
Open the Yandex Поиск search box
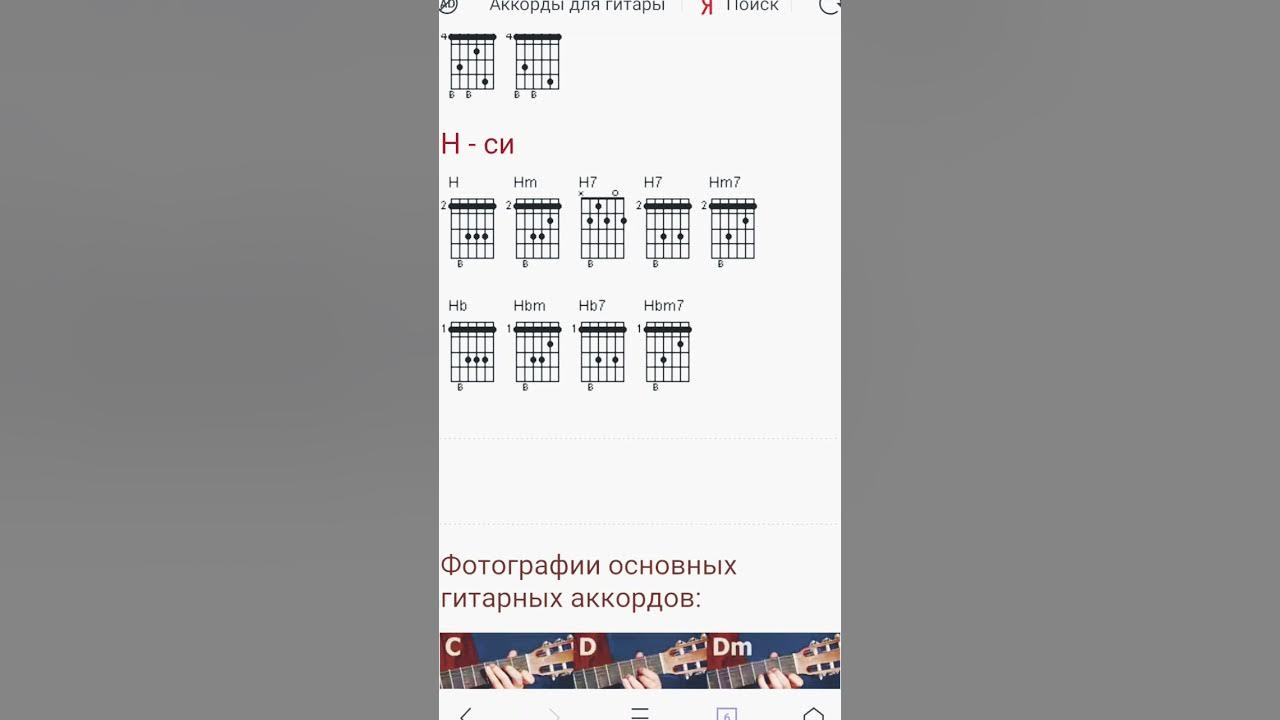pyautogui.click(x=740, y=6)
